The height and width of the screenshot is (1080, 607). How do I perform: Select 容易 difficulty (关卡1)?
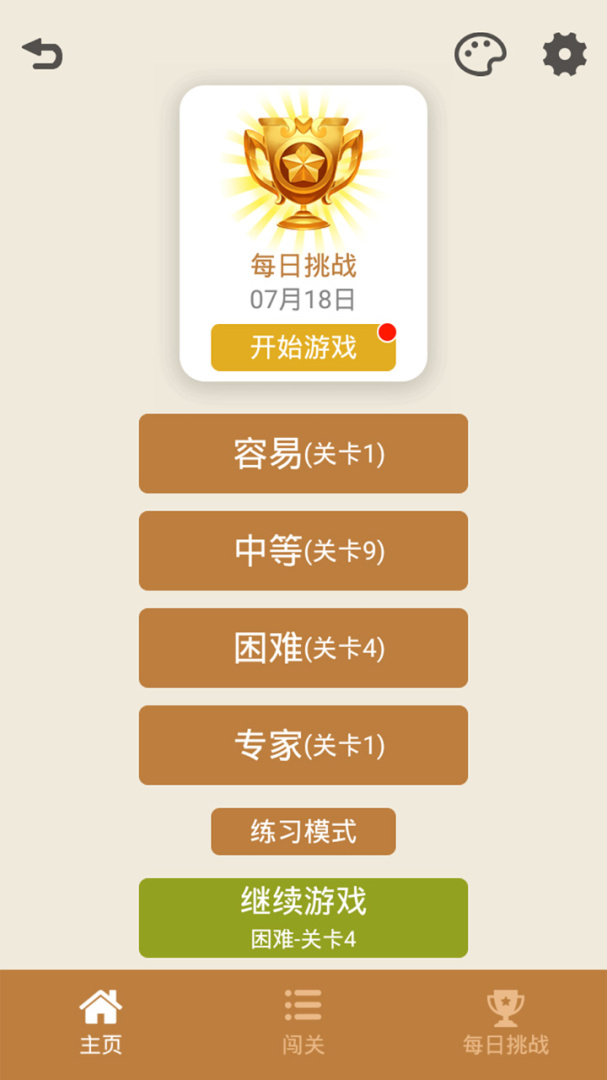303,454
